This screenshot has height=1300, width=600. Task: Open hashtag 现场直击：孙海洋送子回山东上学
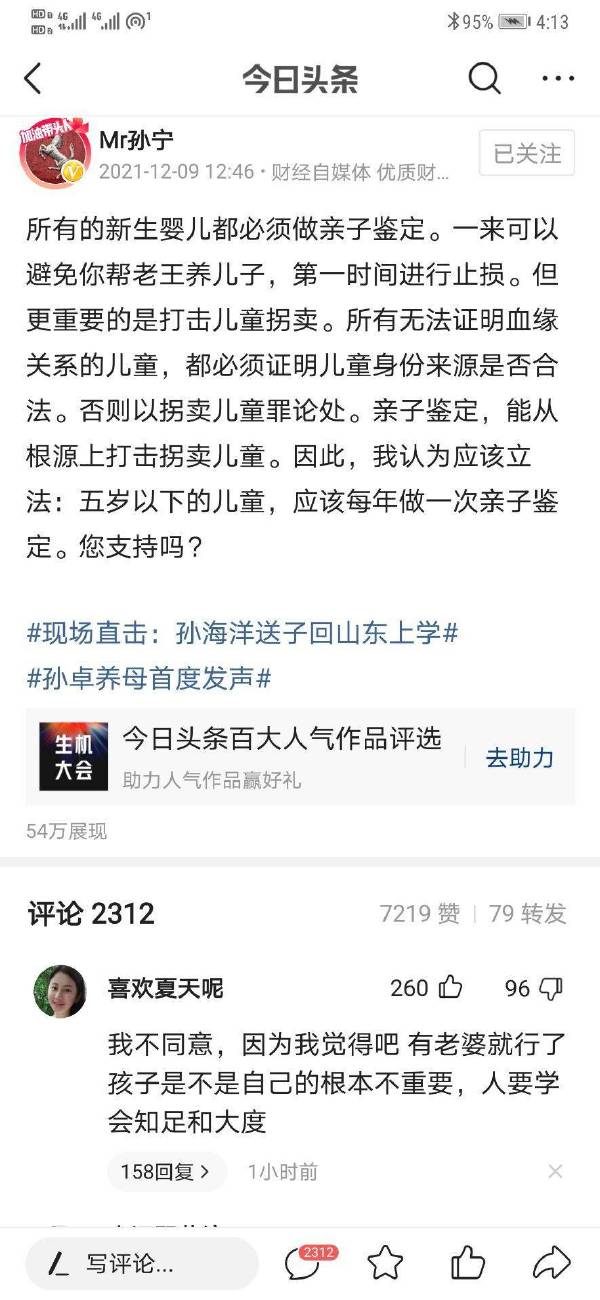pos(242,633)
